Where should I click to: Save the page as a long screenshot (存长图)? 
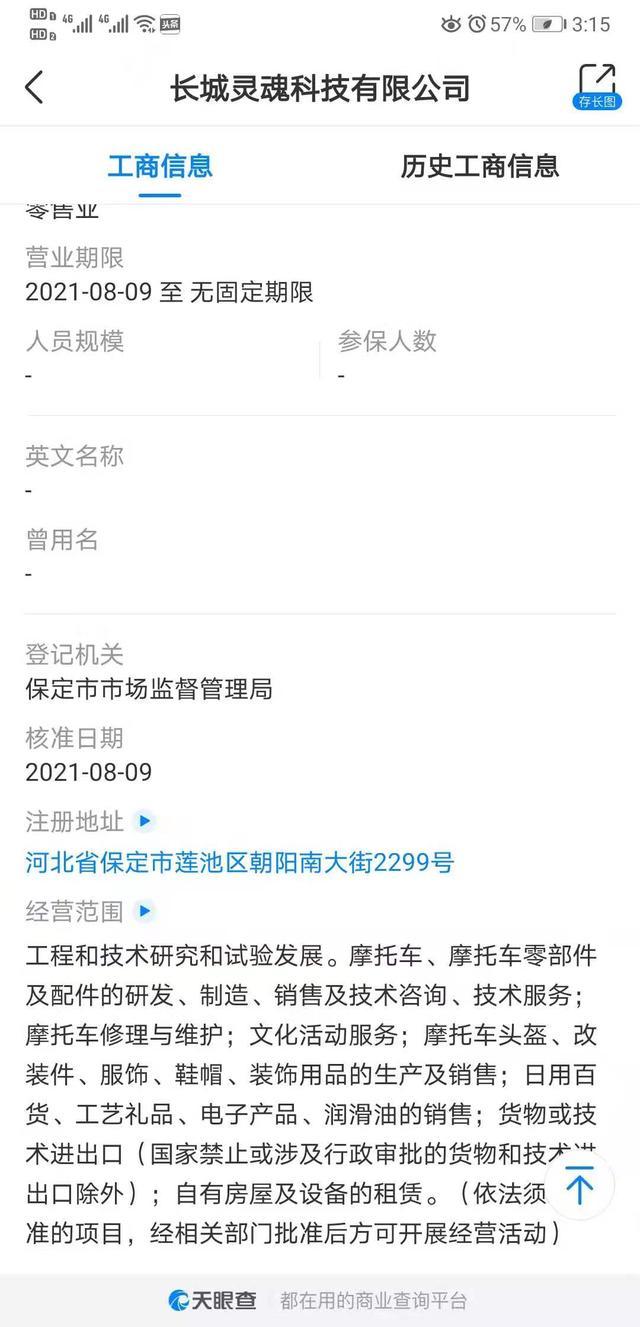597,87
